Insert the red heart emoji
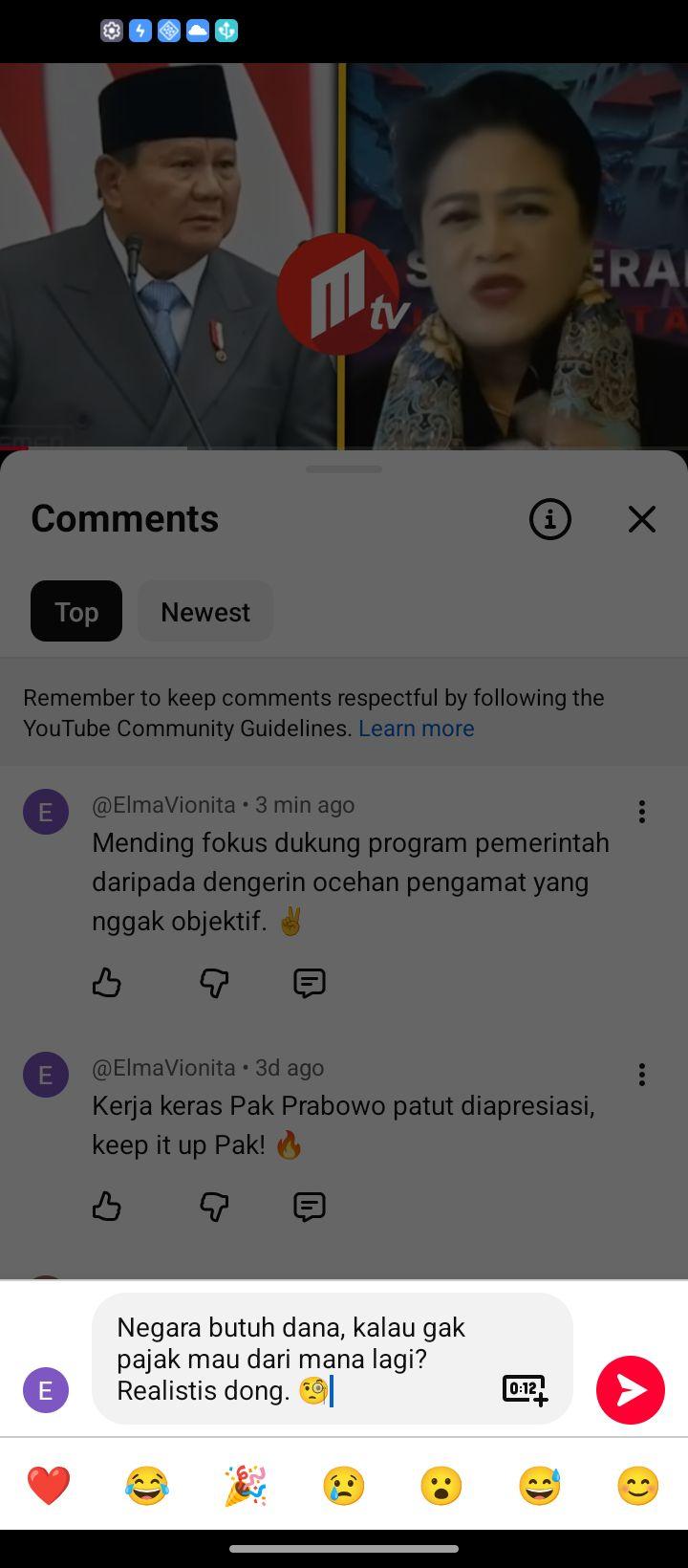 click(x=49, y=1486)
